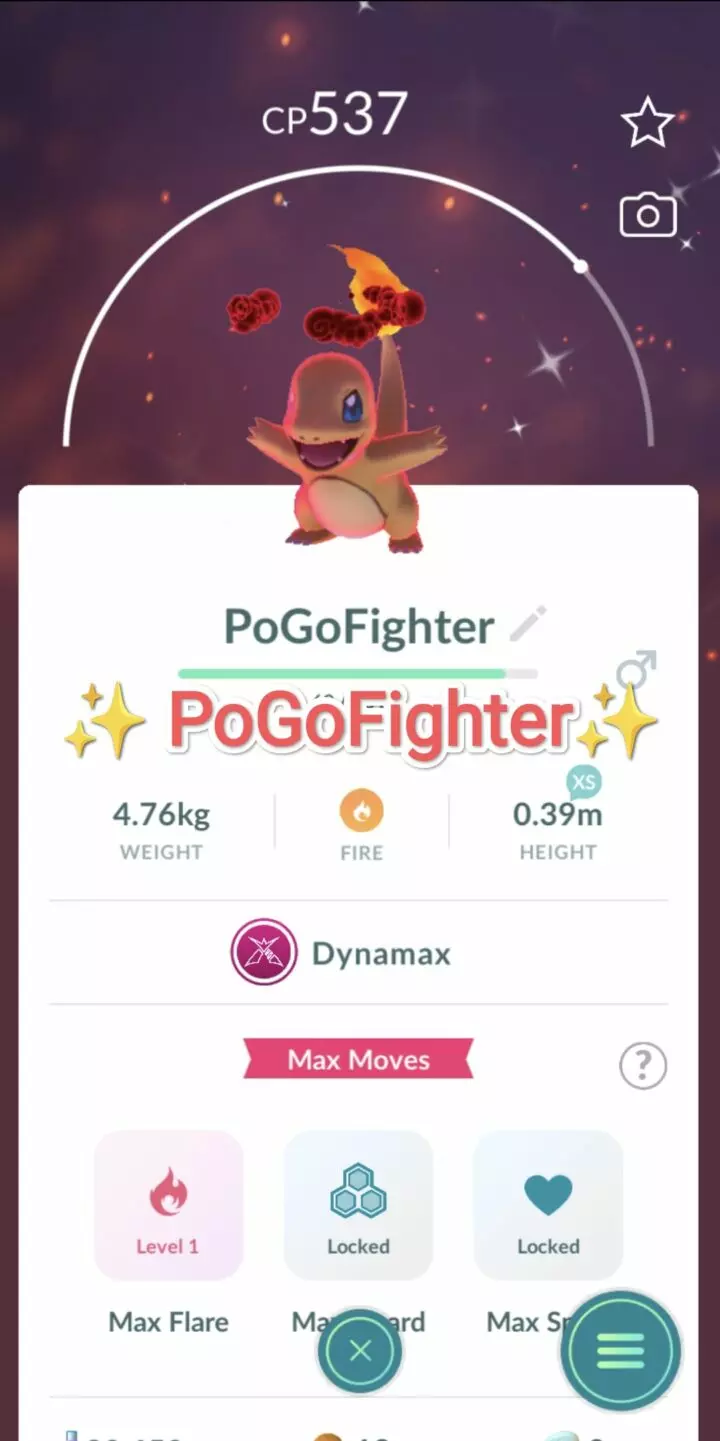The image size is (720, 1441).
Task: Open the GO Snapshot camera
Action: click(647, 214)
